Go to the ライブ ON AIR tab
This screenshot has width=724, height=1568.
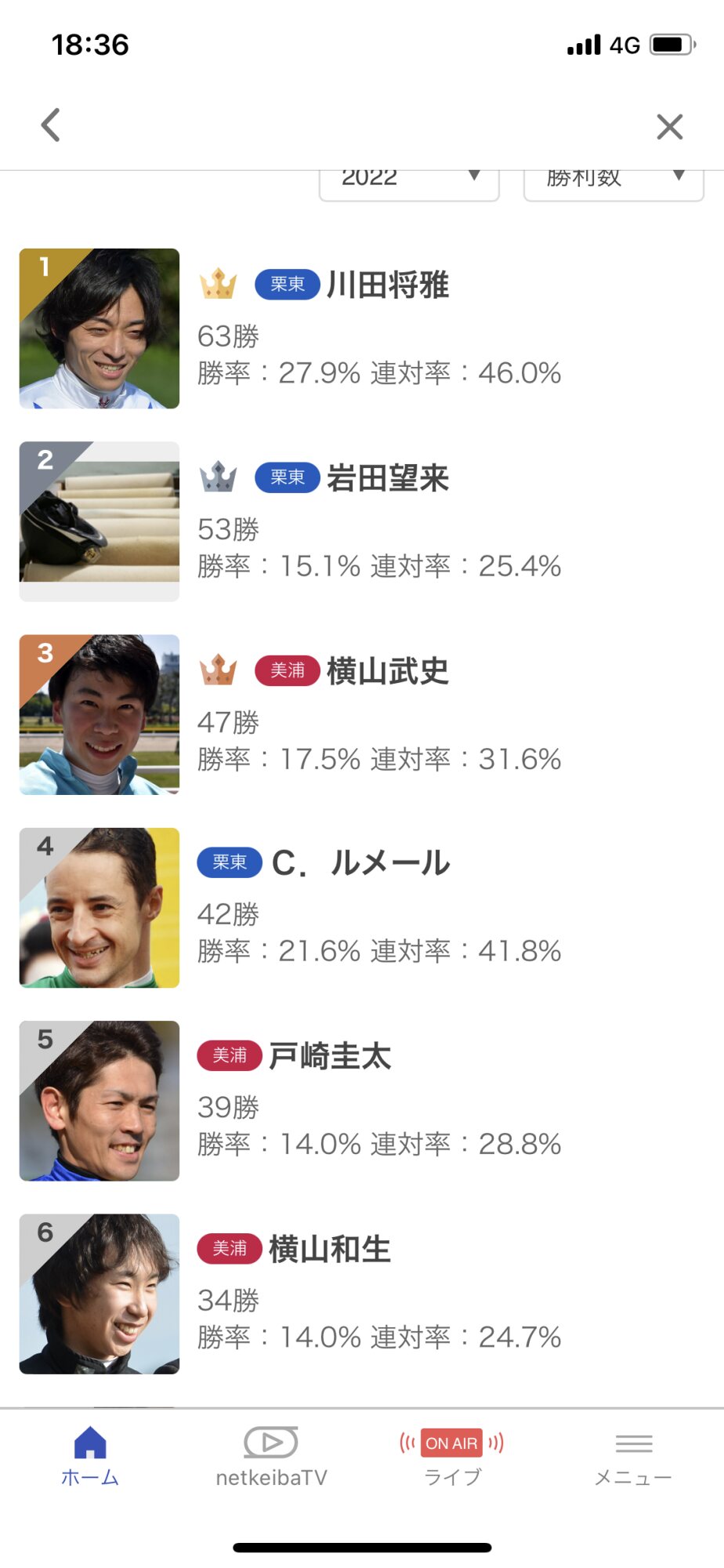click(452, 1457)
